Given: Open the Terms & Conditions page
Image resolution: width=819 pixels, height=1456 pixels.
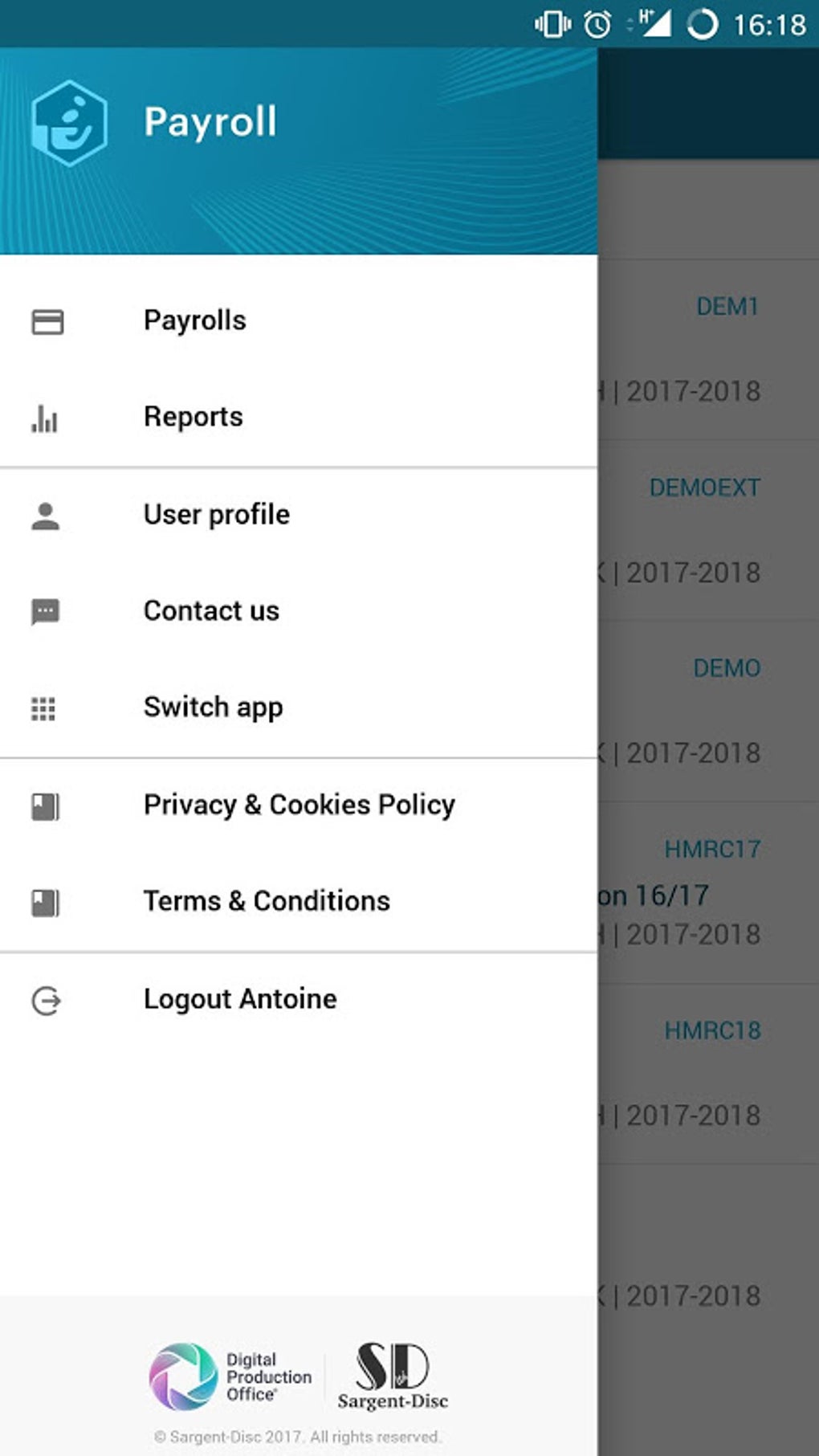Looking at the screenshot, I should (x=265, y=902).
